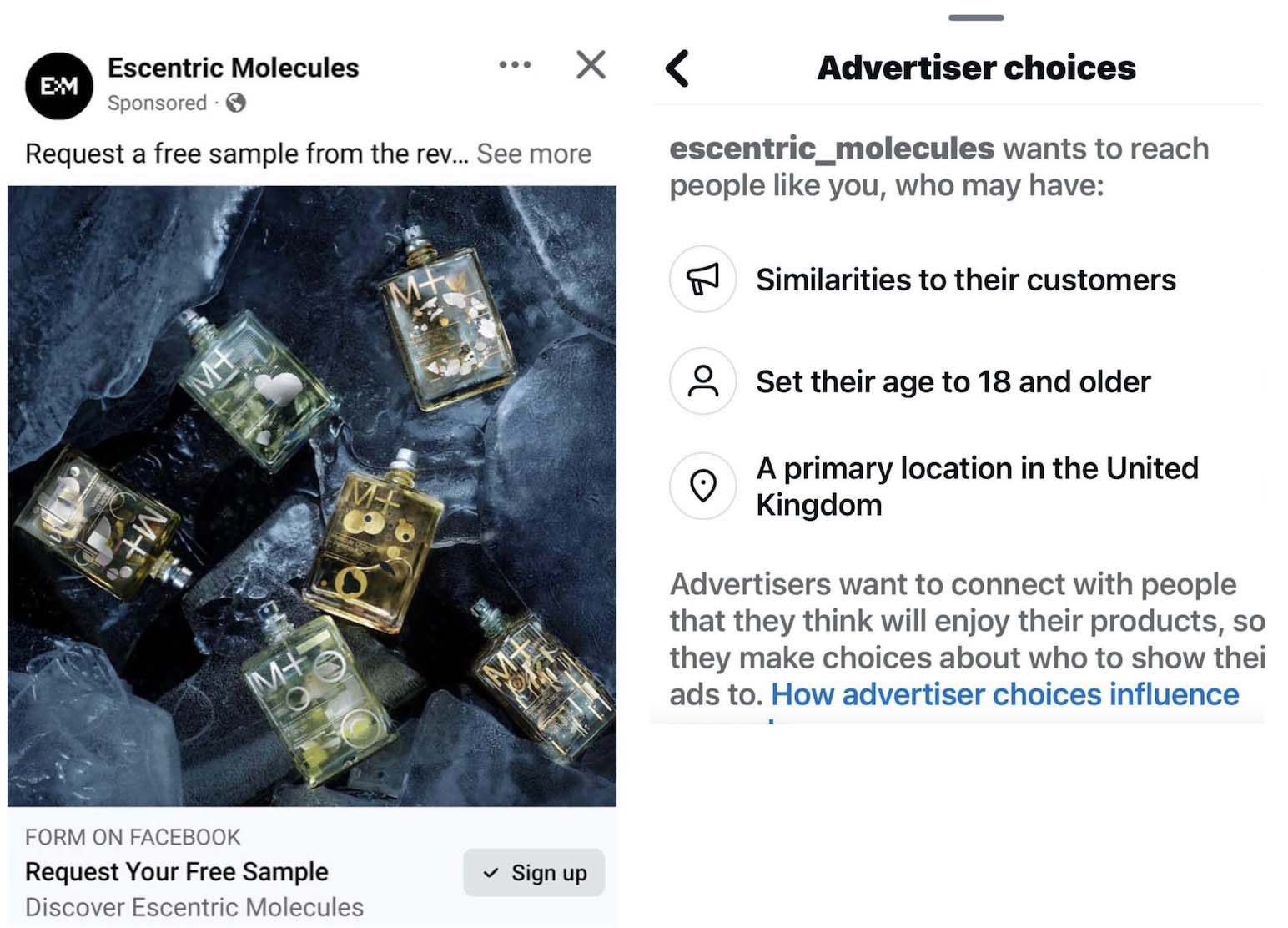Open Set their age to 18 and older

tap(953, 381)
